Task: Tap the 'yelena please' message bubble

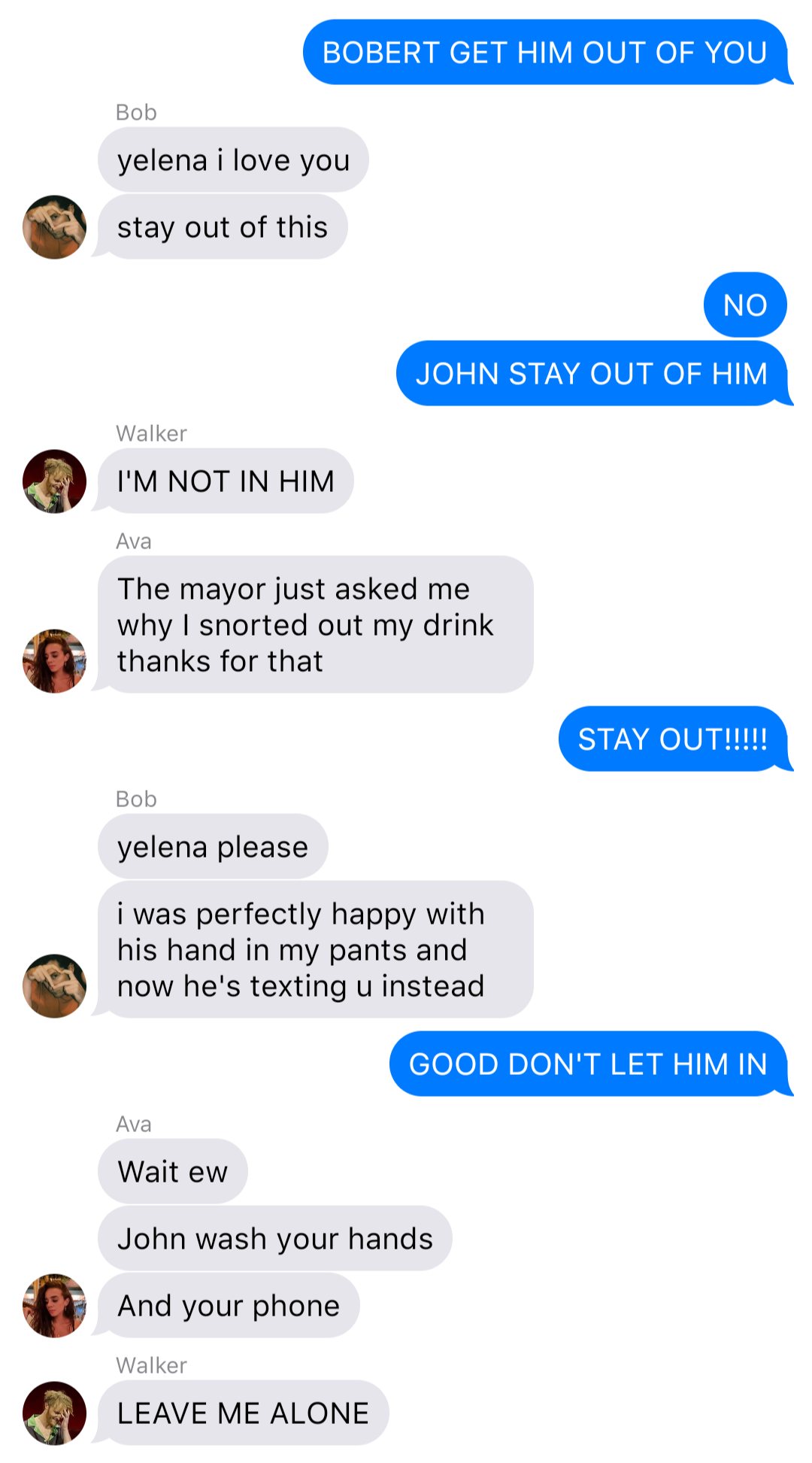Action: (212, 846)
